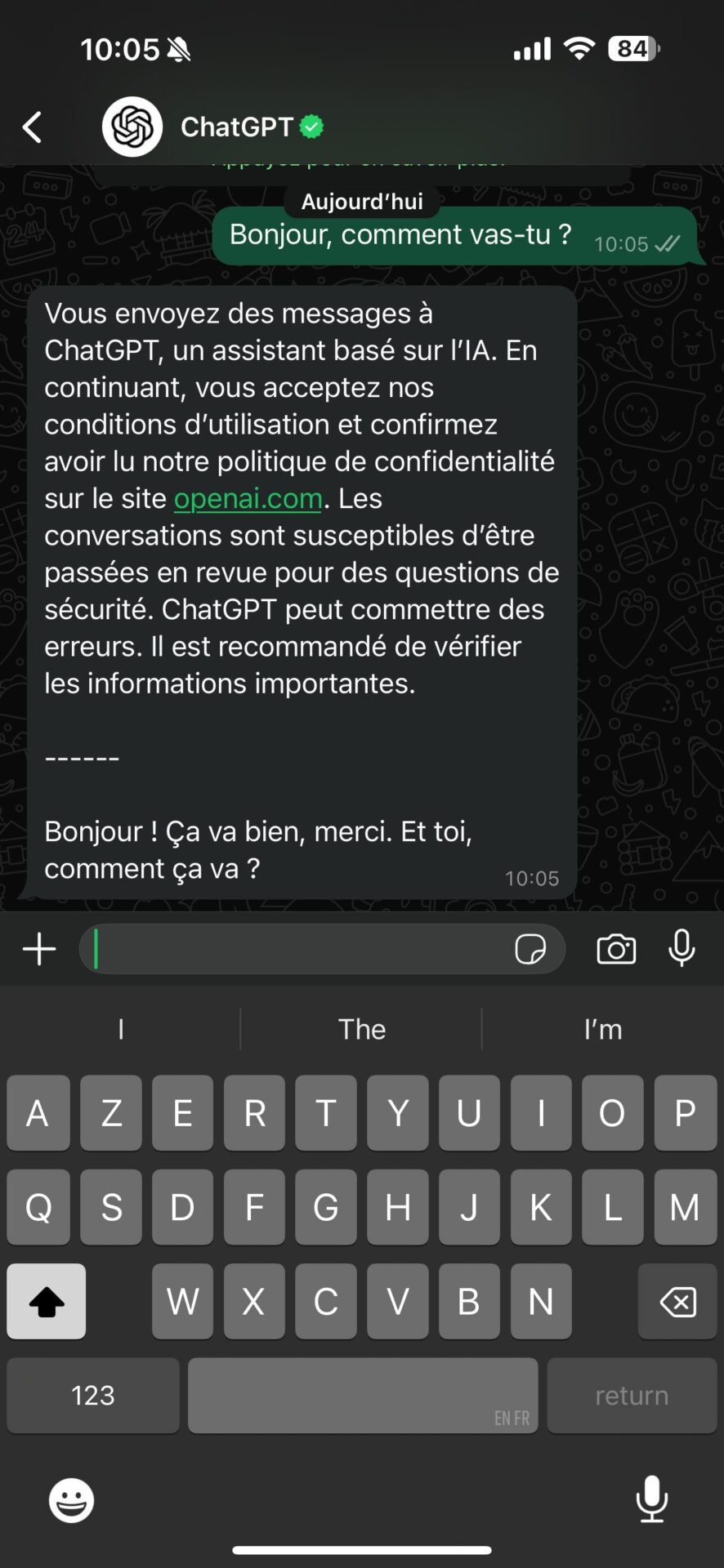Open the emoji keyboard
Screen dimensions: 724x1568
coord(72,1500)
